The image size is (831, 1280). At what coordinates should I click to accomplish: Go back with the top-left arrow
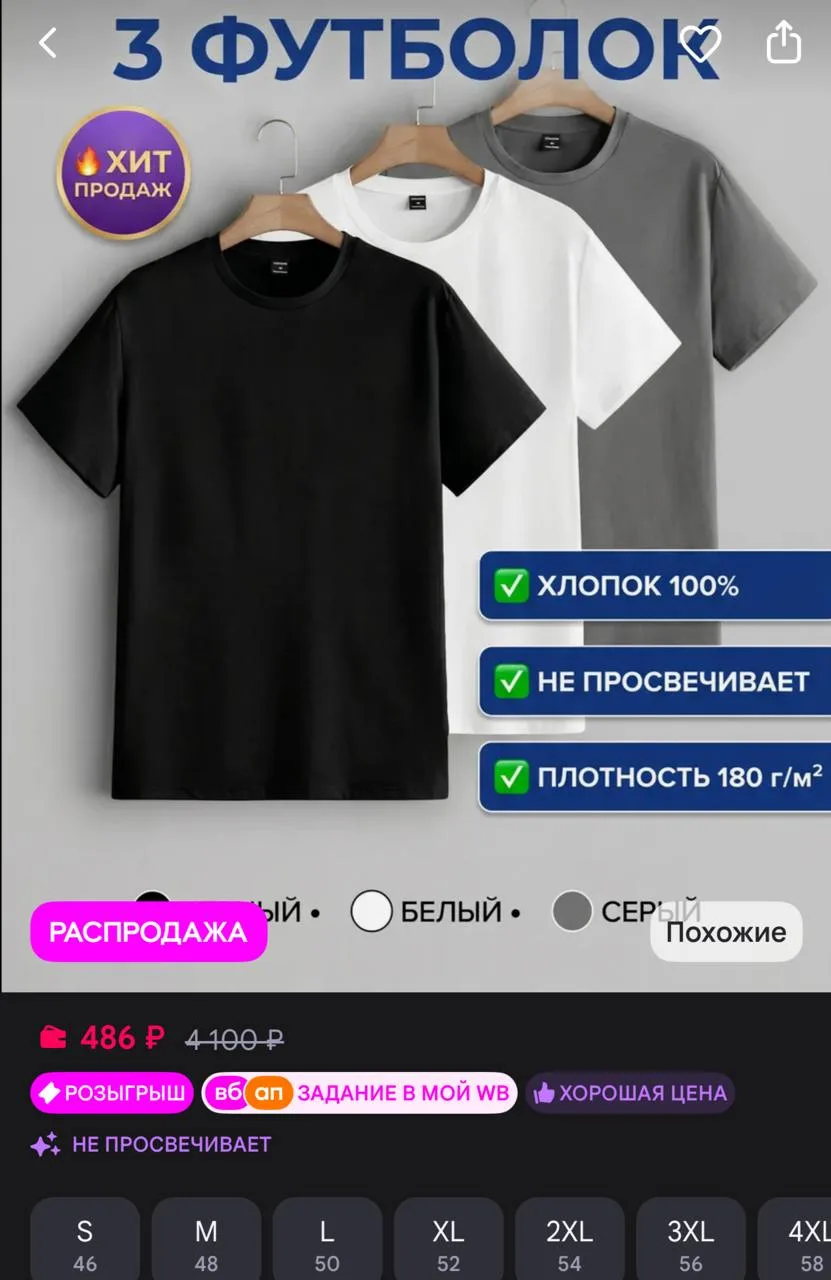47,43
